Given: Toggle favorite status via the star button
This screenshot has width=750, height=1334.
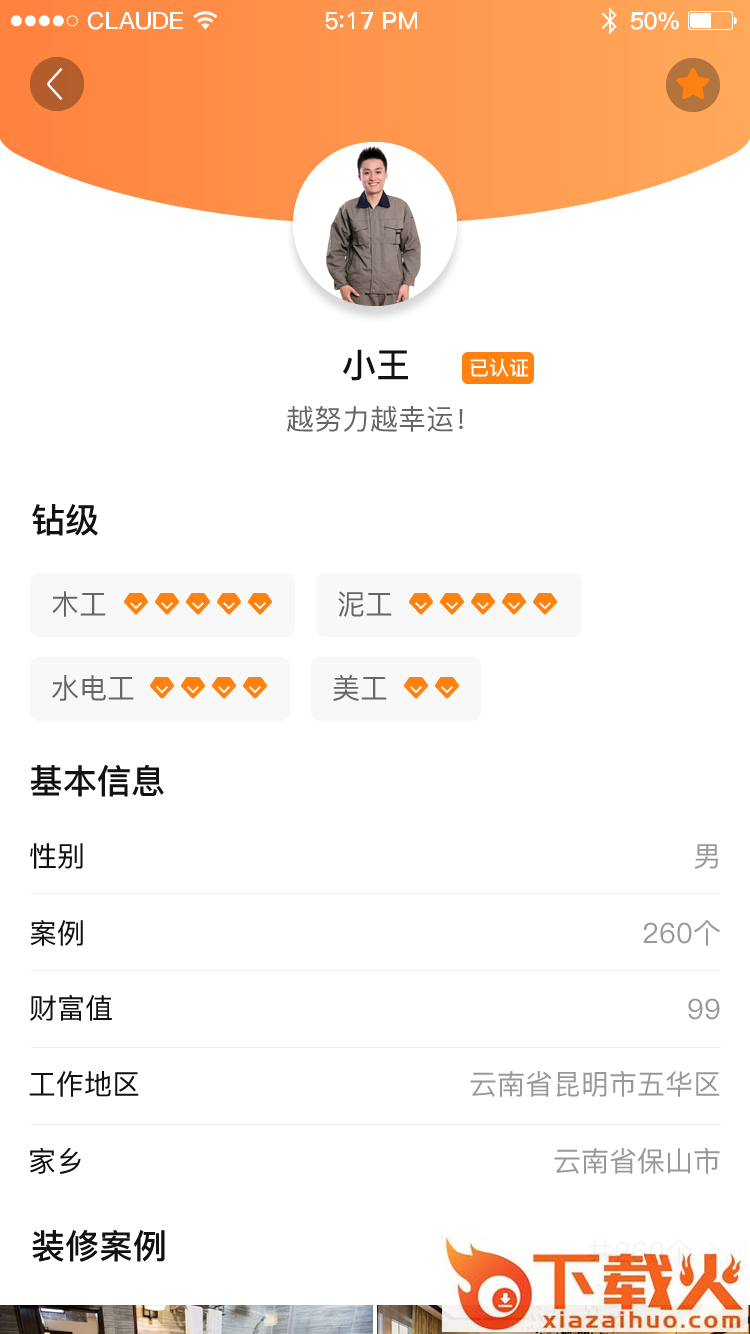Looking at the screenshot, I should 692,84.
